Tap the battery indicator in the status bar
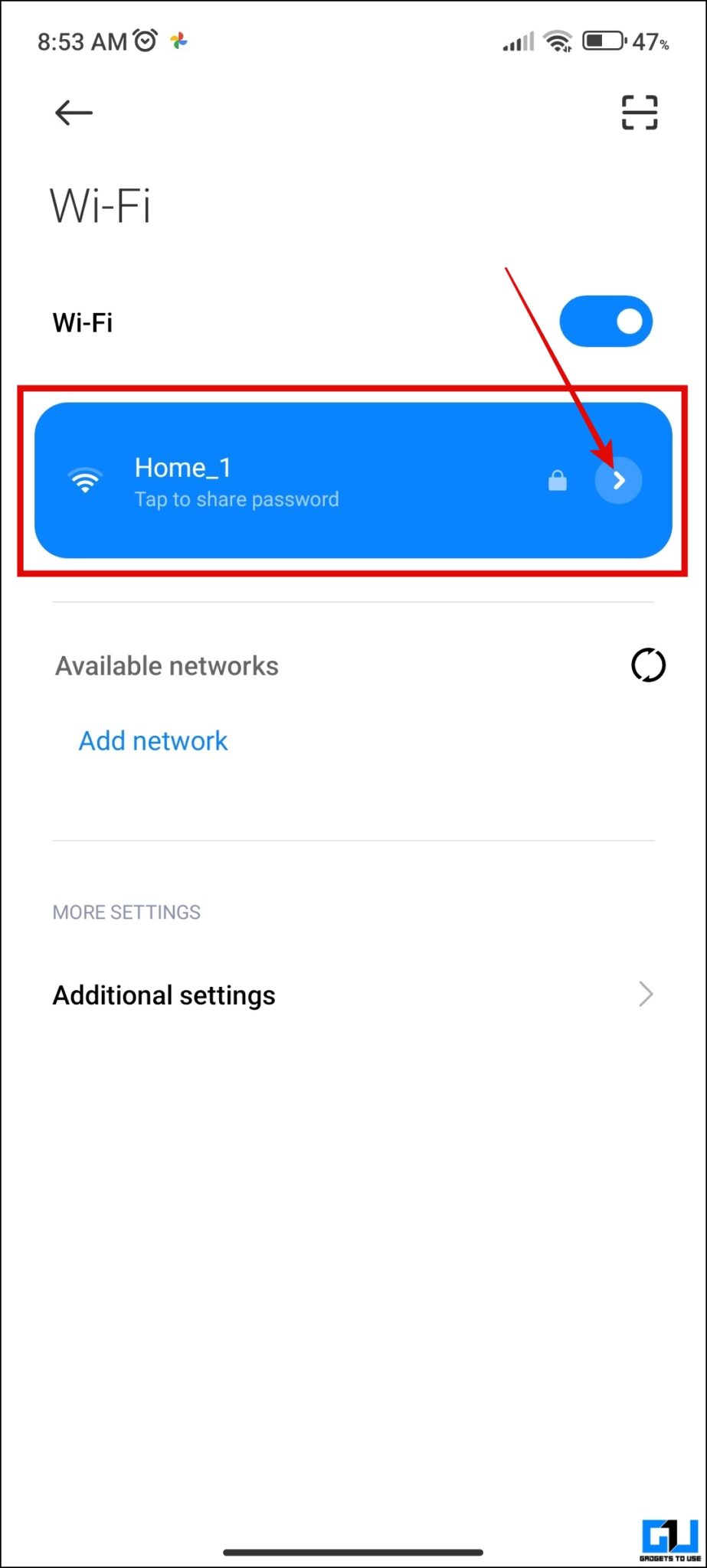This screenshot has height=1568, width=707. click(x=604, y=42)
